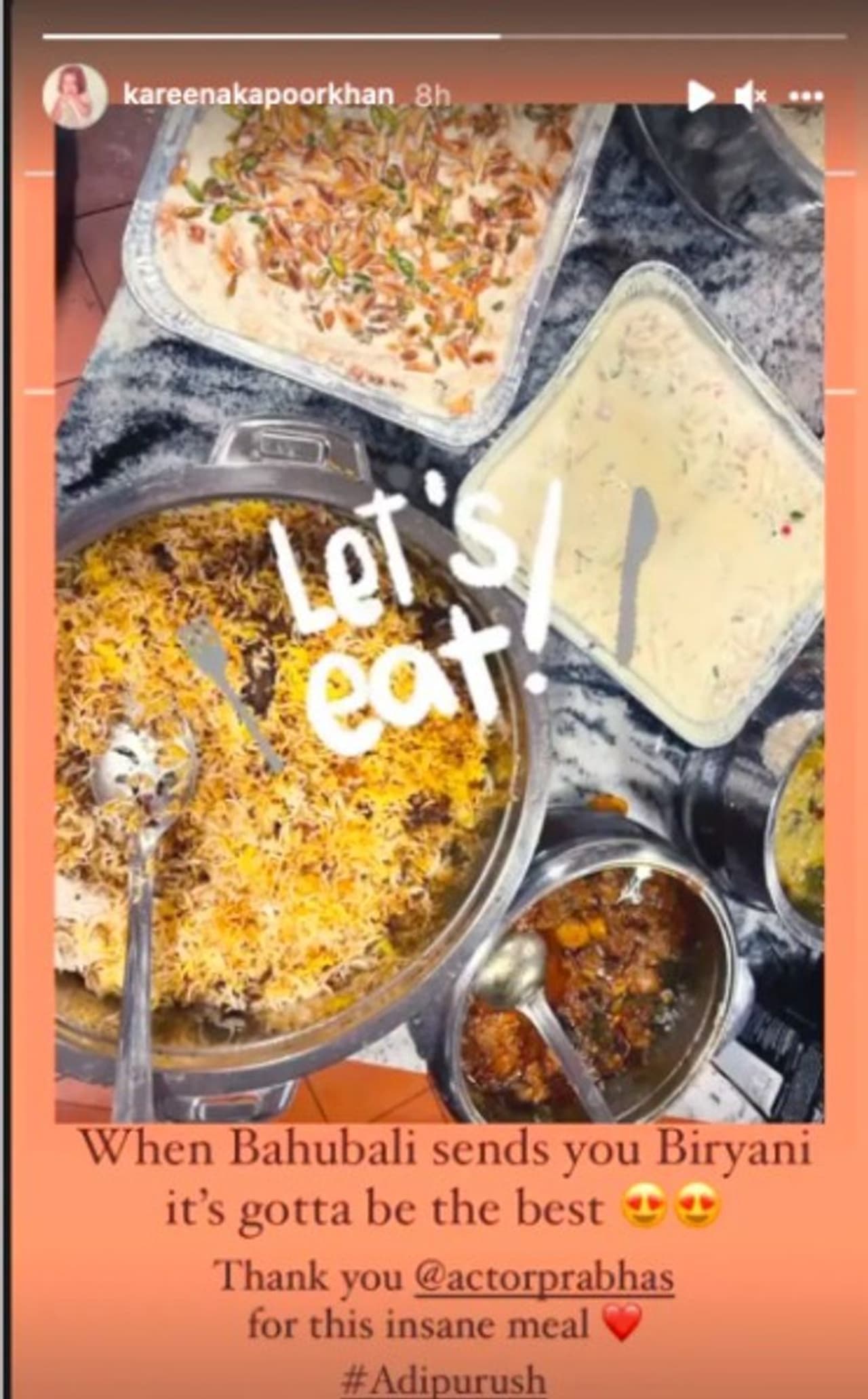868x1399 pixels.
Task: Resume story playback
Action: point(701,97)
